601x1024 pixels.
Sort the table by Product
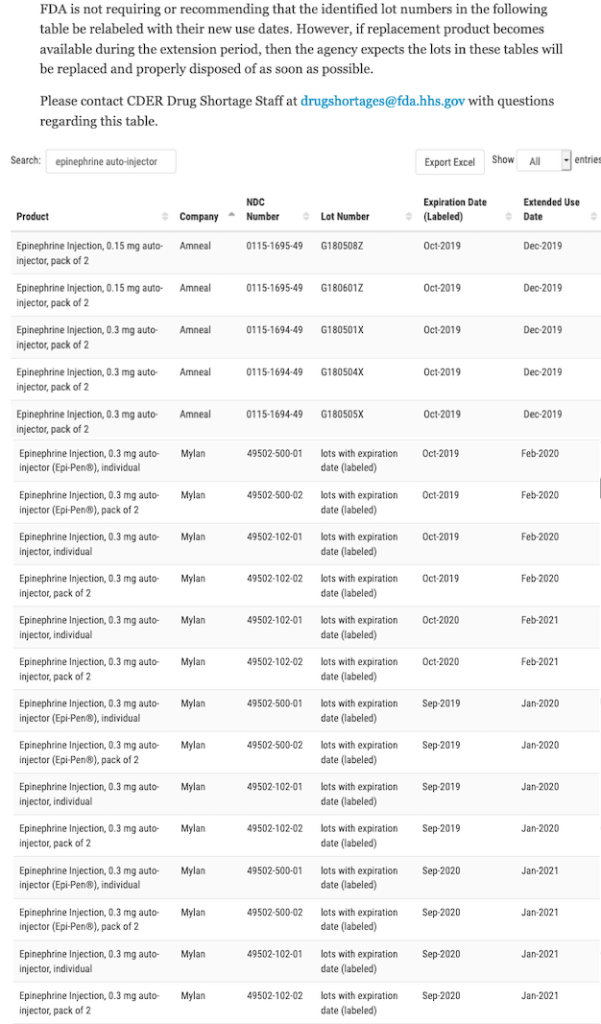[x=33, y=216]
